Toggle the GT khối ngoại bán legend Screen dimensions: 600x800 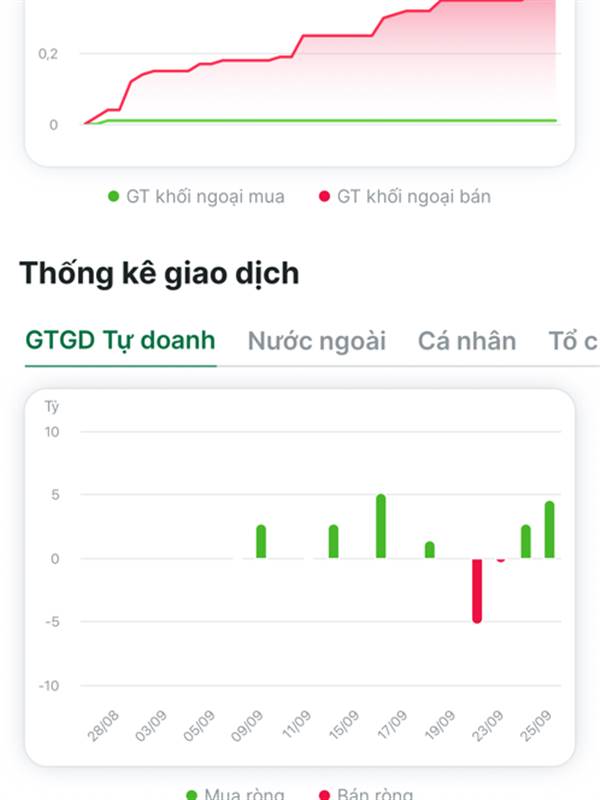(405, 196)
